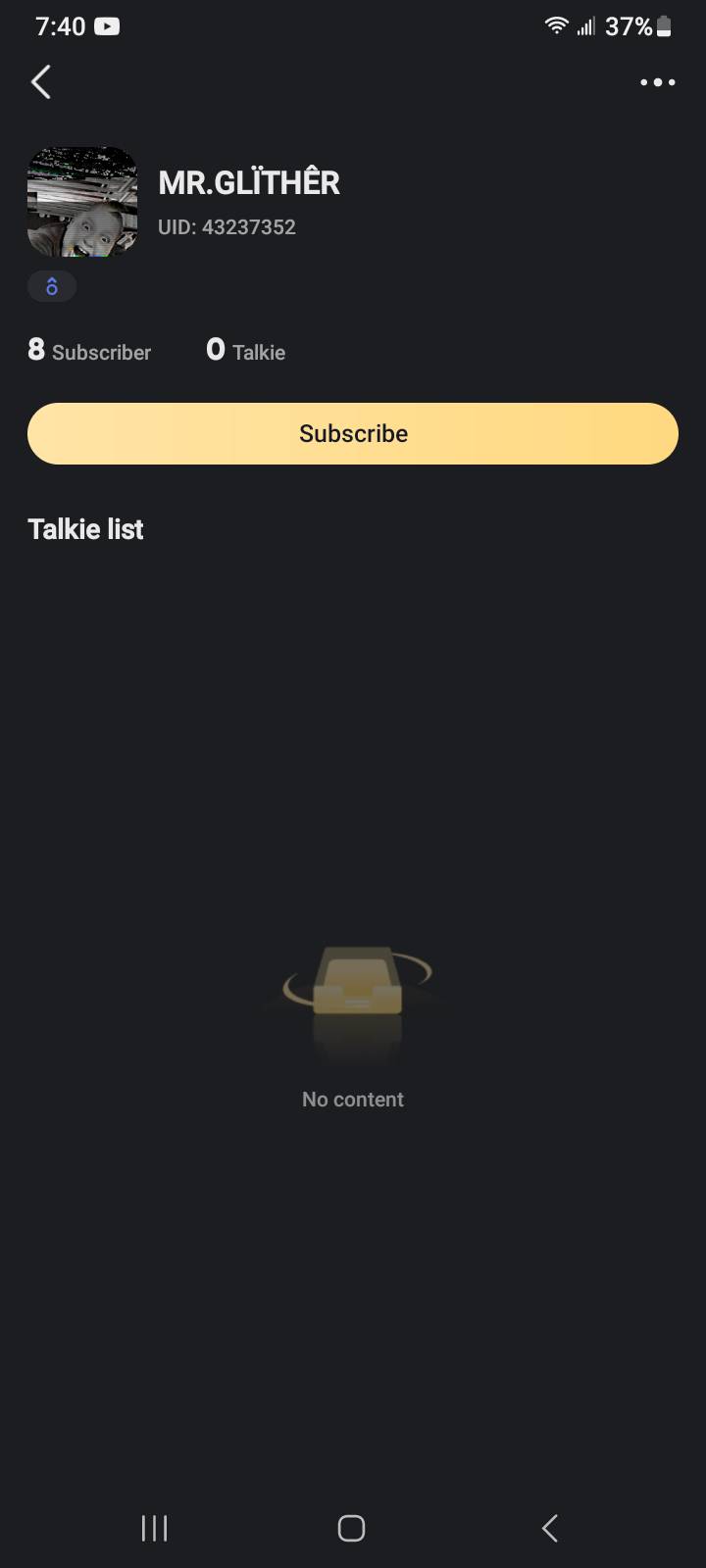Go back using the top arrow
Image resolution: width=706 pixels, height=1568 pixels.
41,82
